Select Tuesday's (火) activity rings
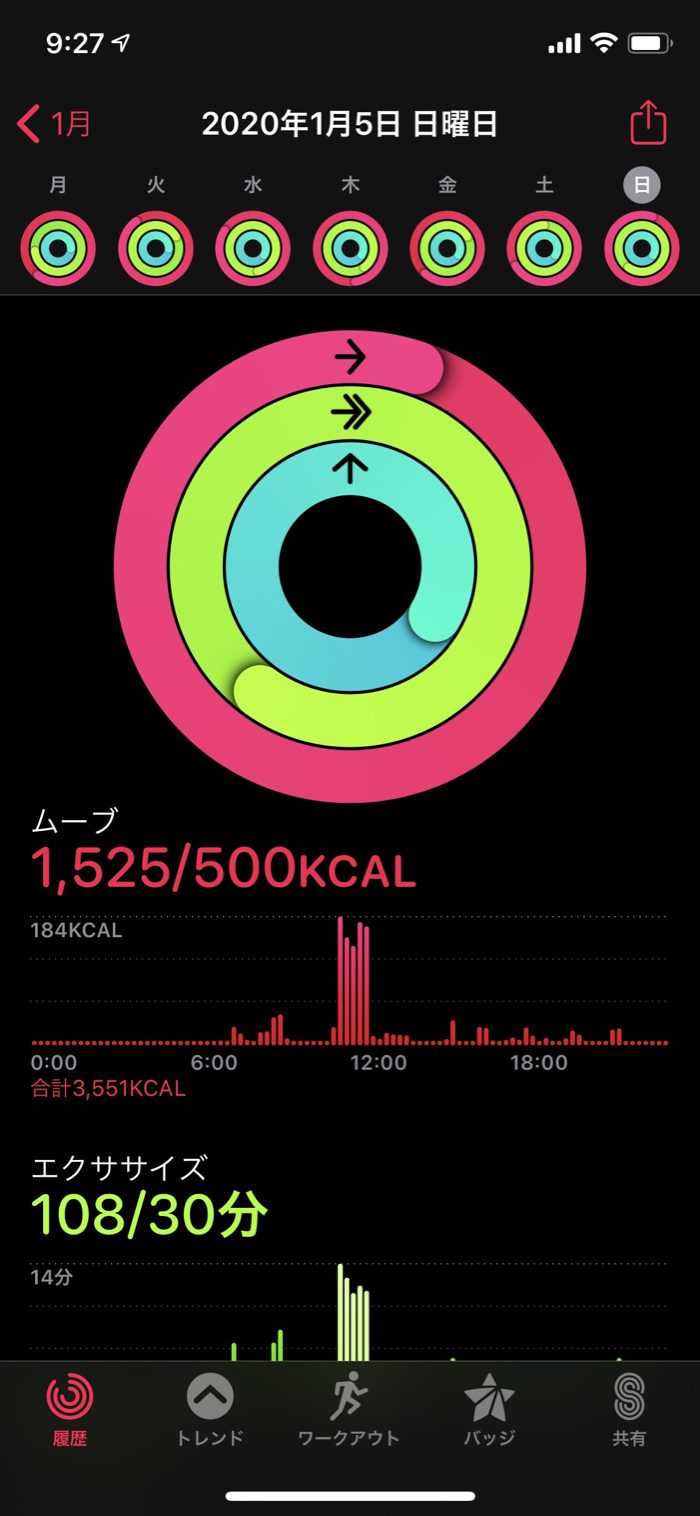Viewport: 700px width, 1516px height. click(x=156, y=249)
